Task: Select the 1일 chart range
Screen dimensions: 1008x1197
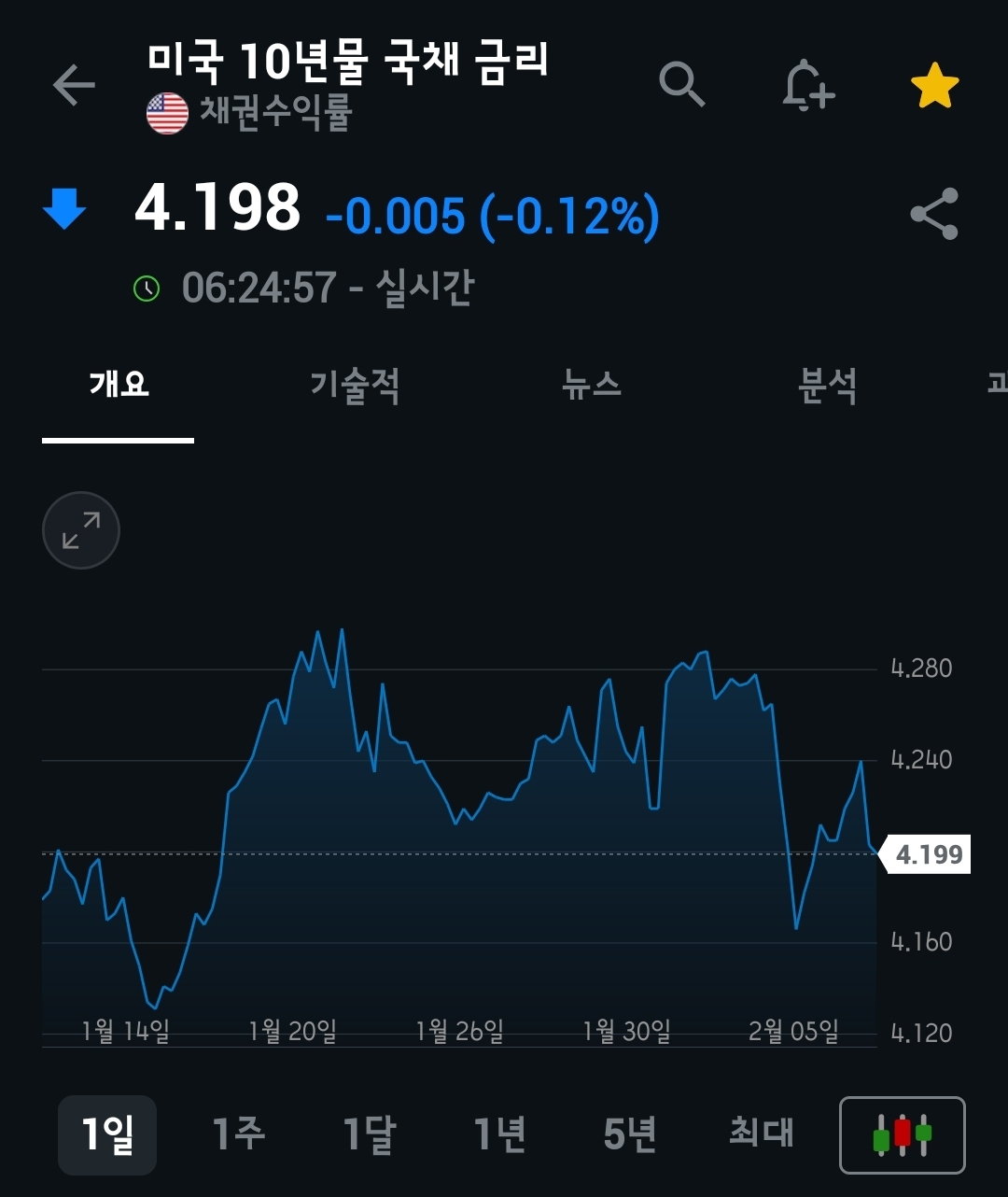Action: point(107,1134)
